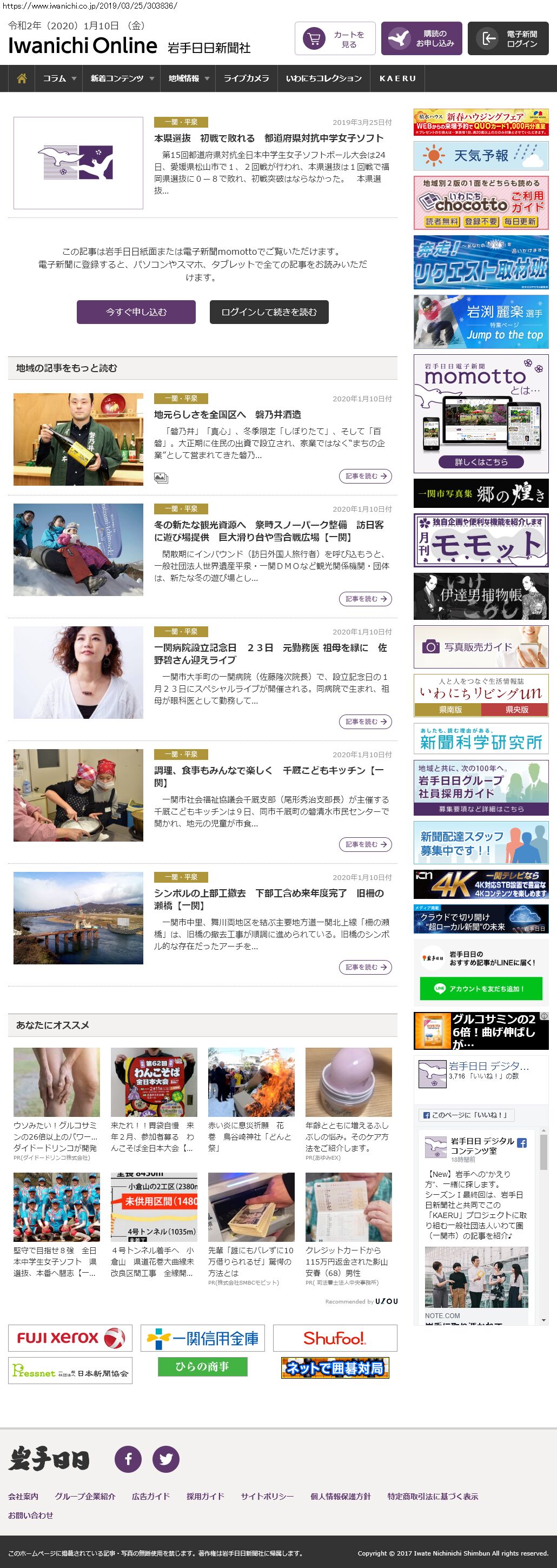Open ライブカメラ from the navigation bar
557x1568 pixels.
coord(246,78)
